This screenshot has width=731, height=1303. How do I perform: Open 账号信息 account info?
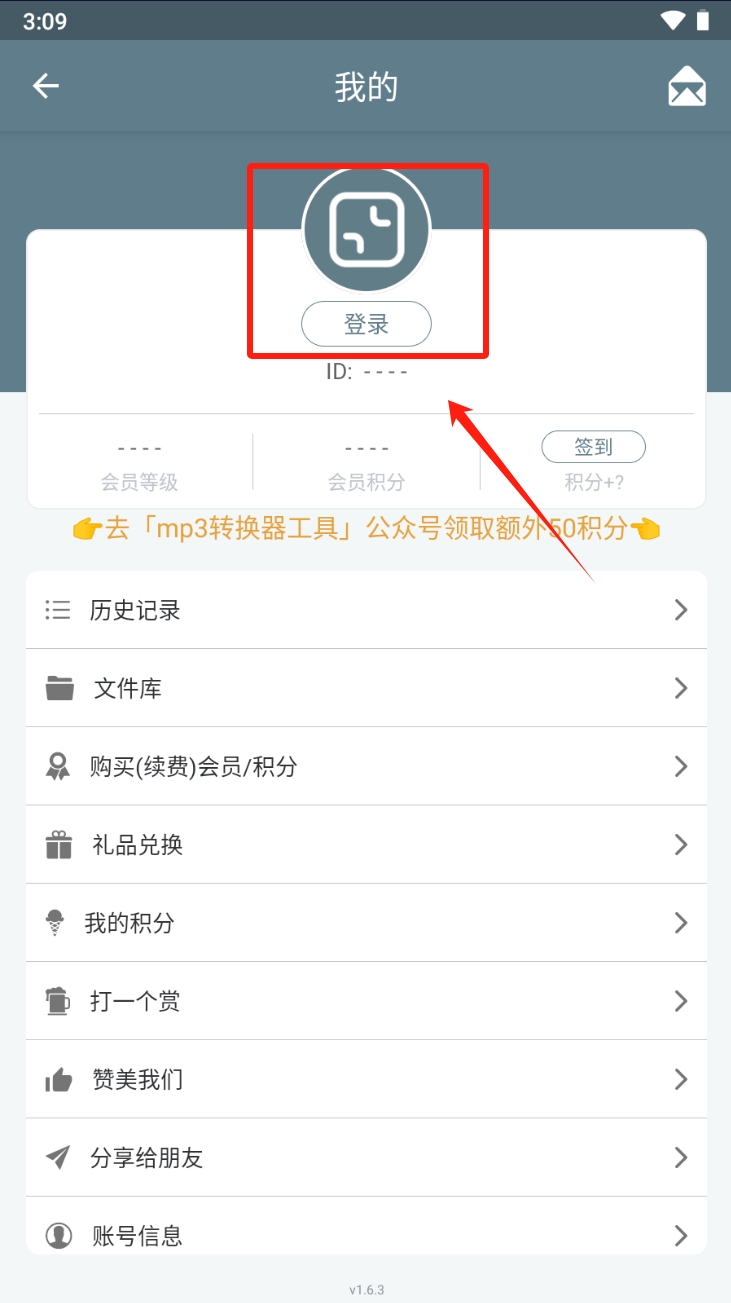click(x=366, y=1235)
